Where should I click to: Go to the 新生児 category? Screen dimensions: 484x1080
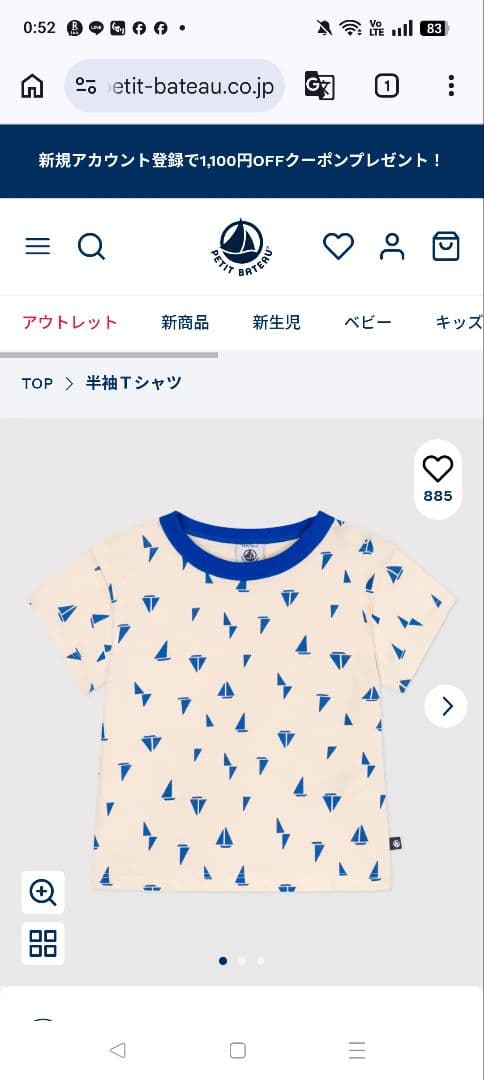point(277,322)
